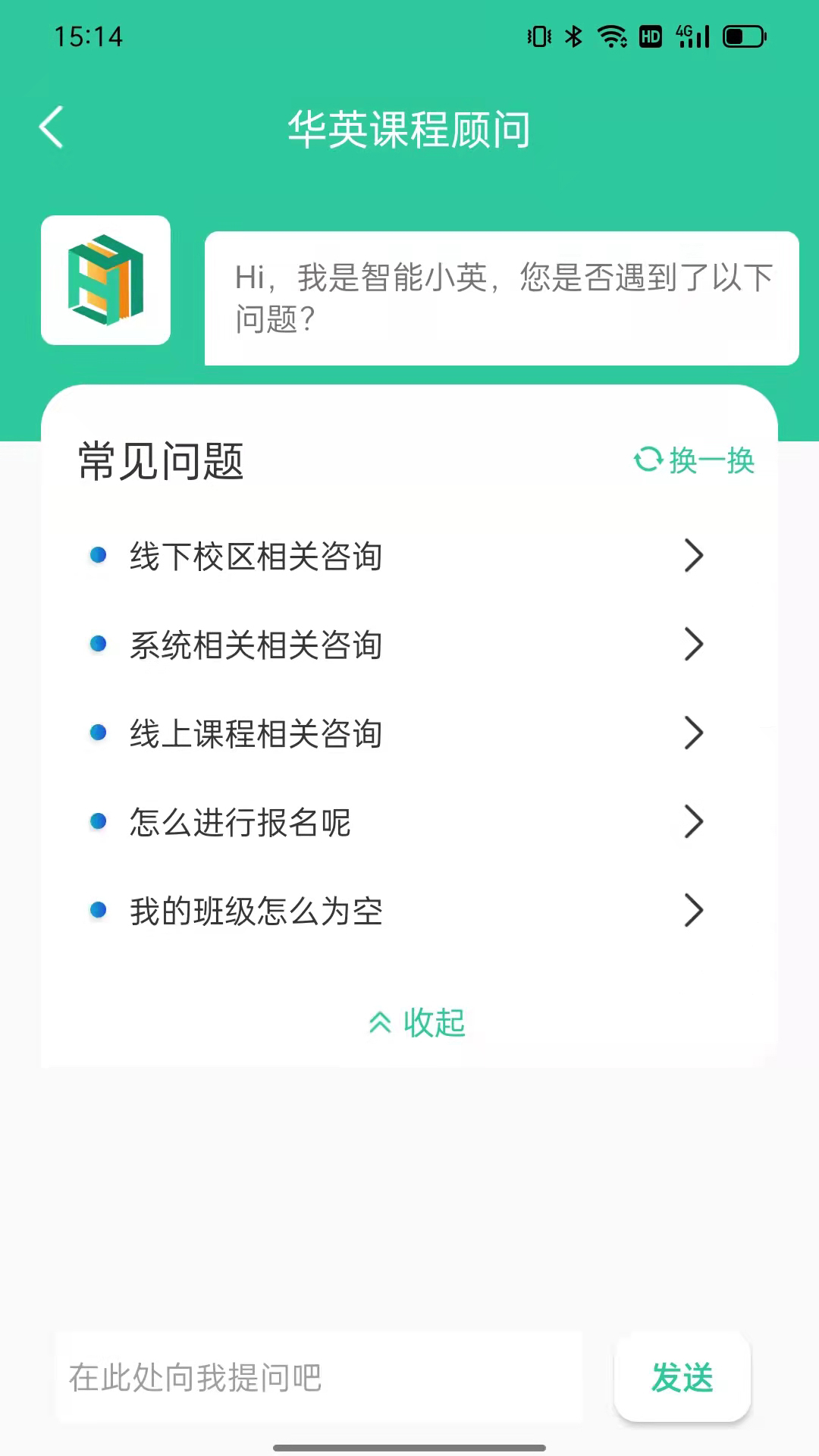Click the bullet dot beside 怎么进行报名呢

coord(97,821)
